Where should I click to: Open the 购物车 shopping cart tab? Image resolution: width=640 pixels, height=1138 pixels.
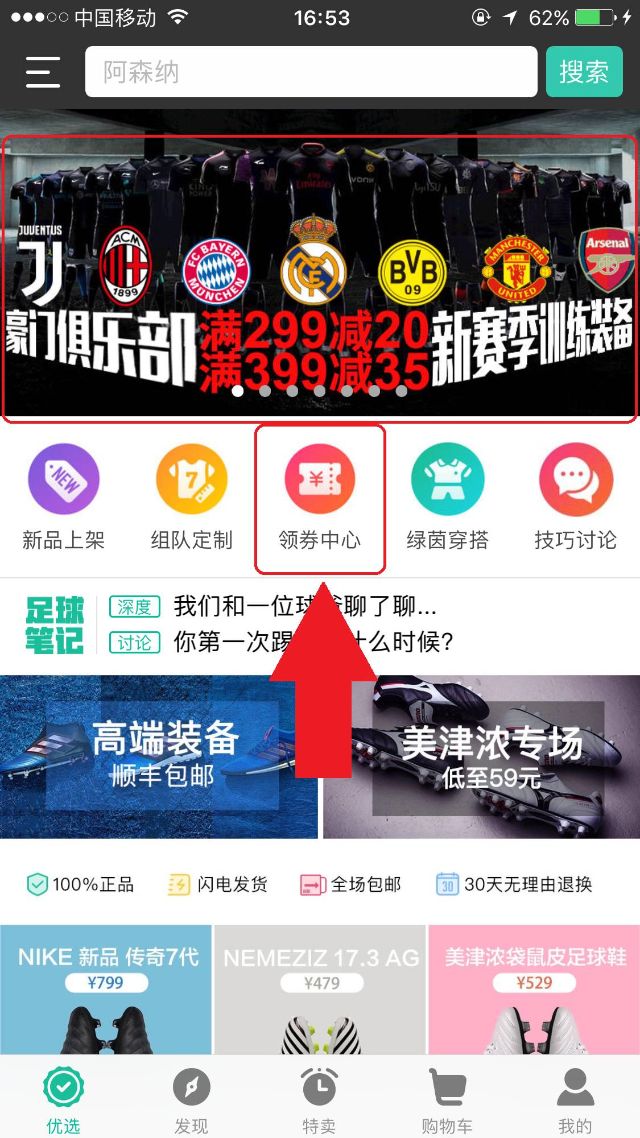click(447, 1099)
